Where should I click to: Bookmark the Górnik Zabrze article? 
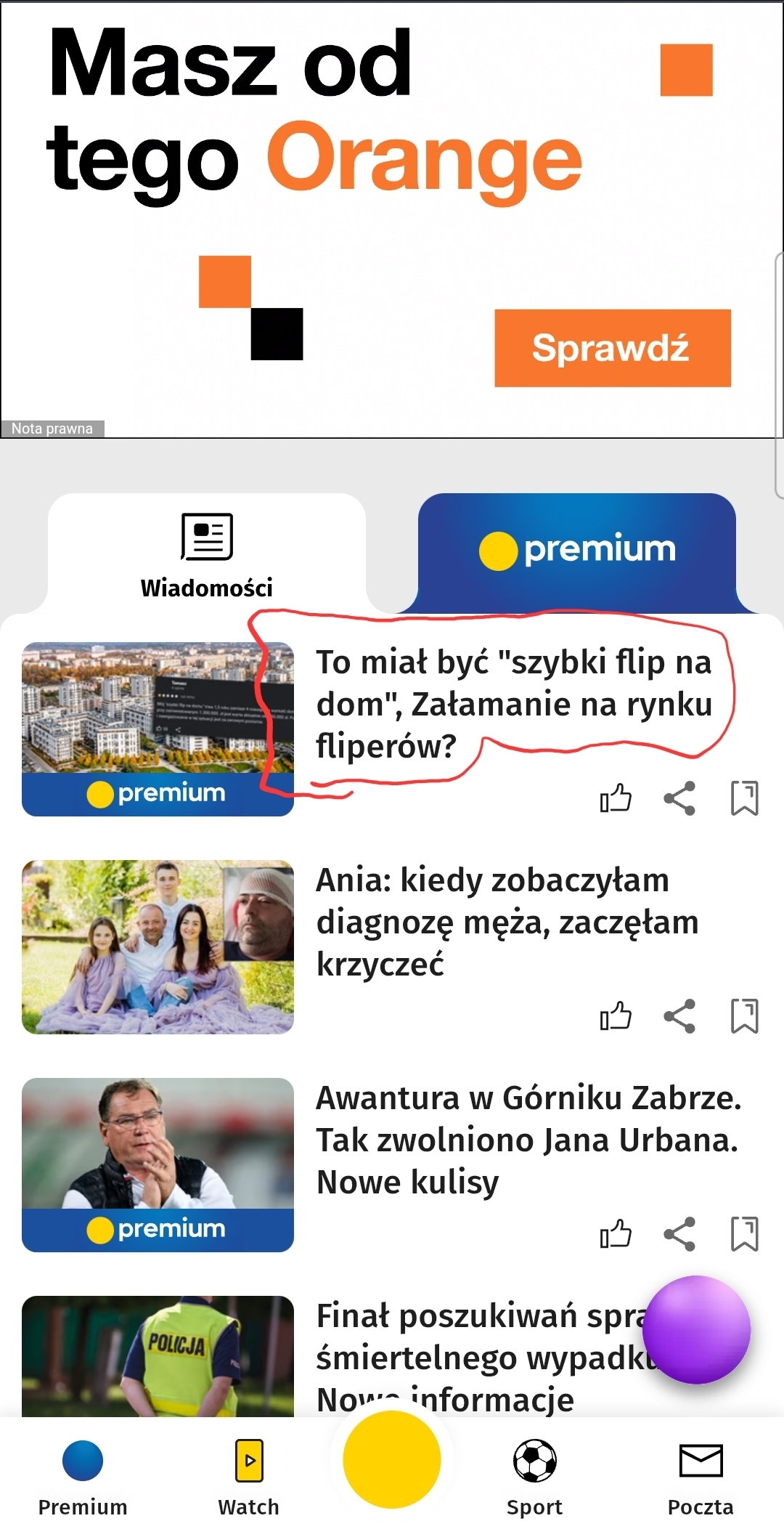[x=744, y=1234]
